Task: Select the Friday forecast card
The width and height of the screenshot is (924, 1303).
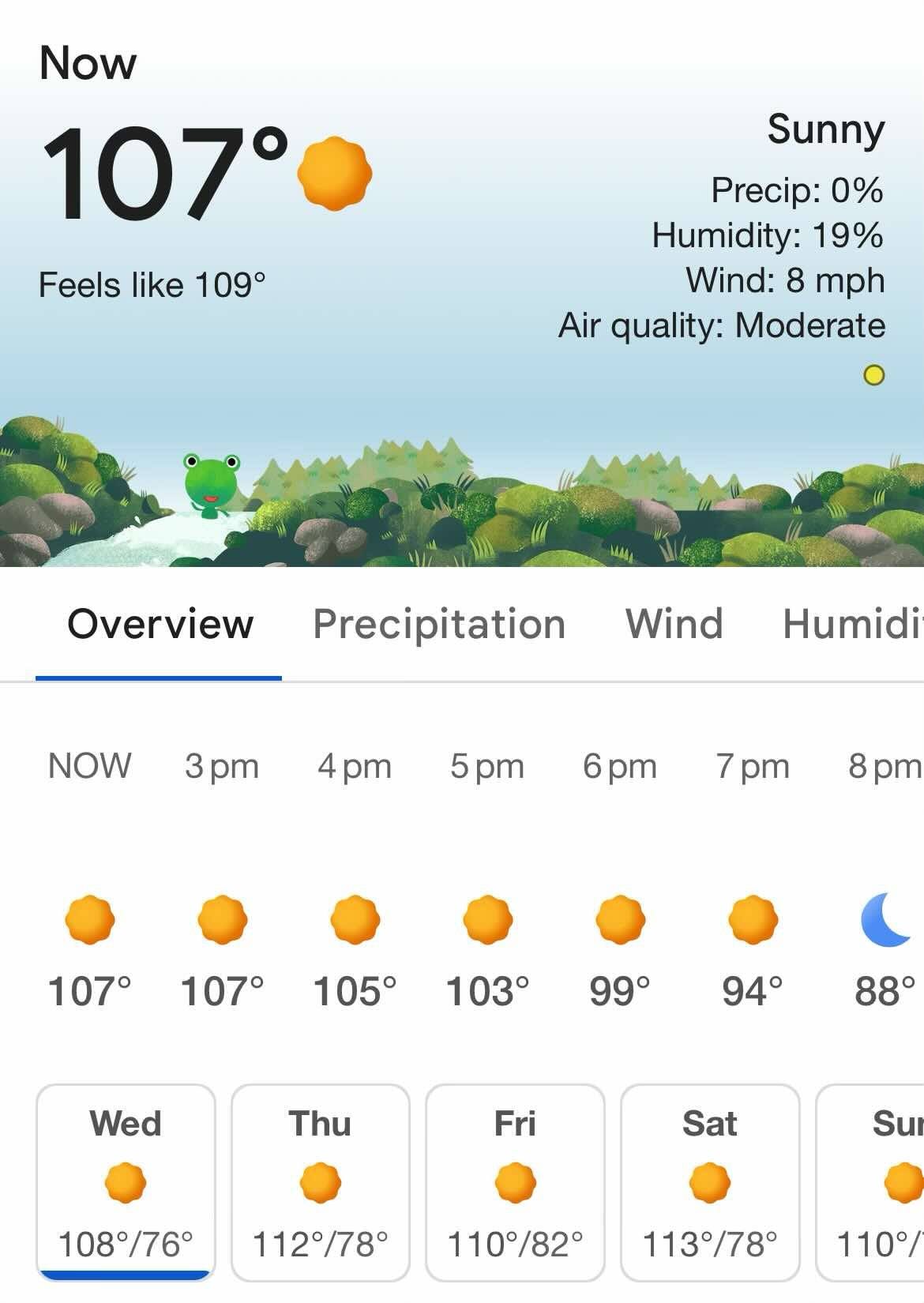Action: (515, 1182)
